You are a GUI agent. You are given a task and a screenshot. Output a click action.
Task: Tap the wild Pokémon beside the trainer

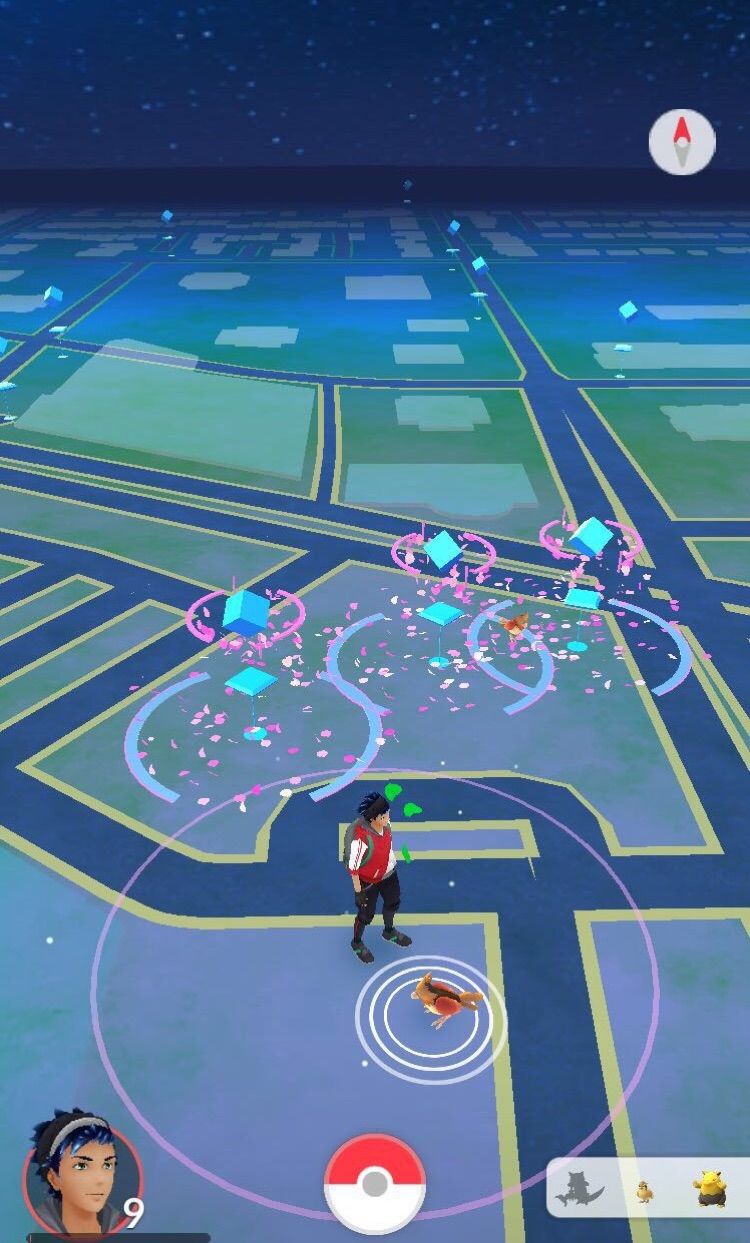442,1000
